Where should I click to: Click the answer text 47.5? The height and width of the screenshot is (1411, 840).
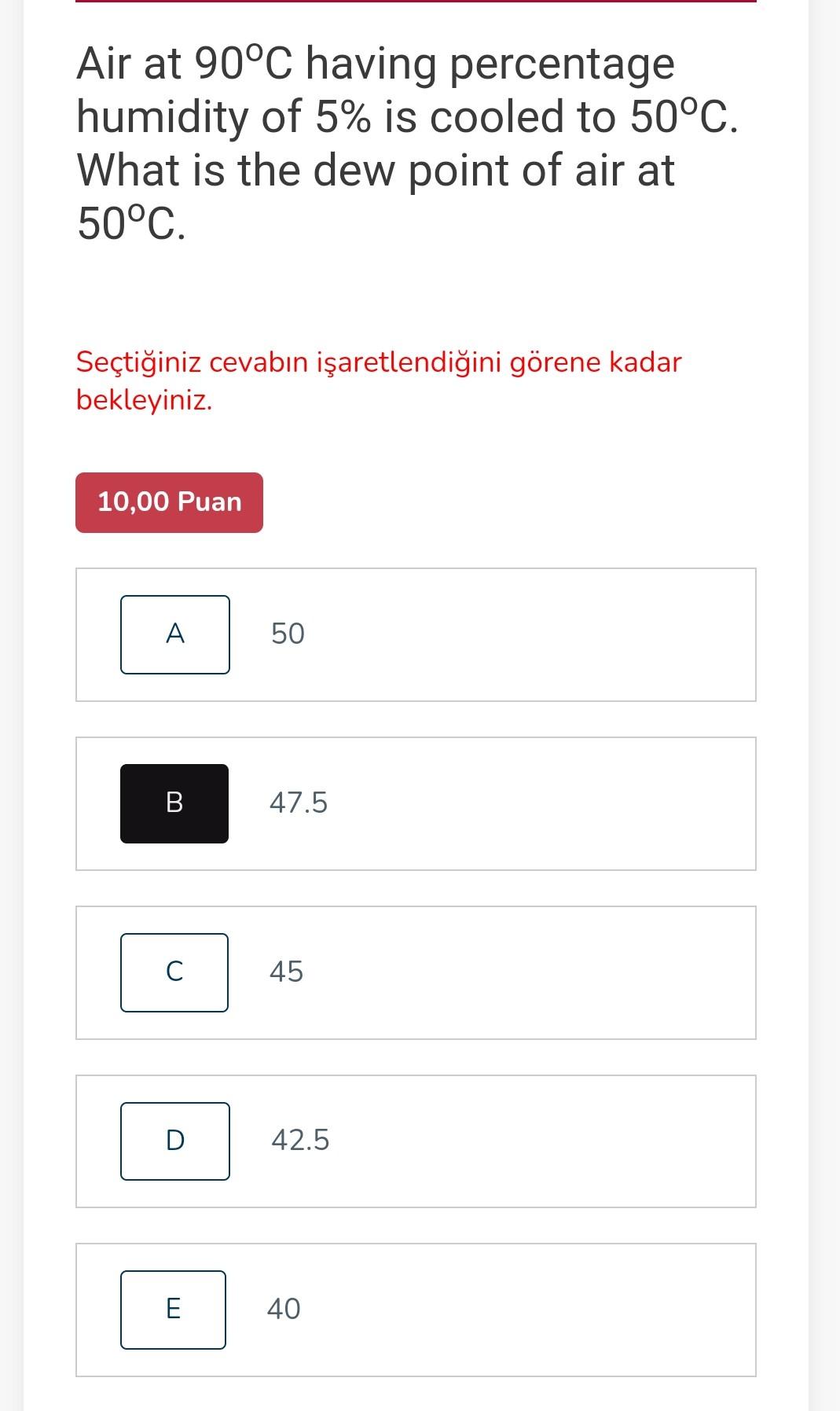click(300, 803)
